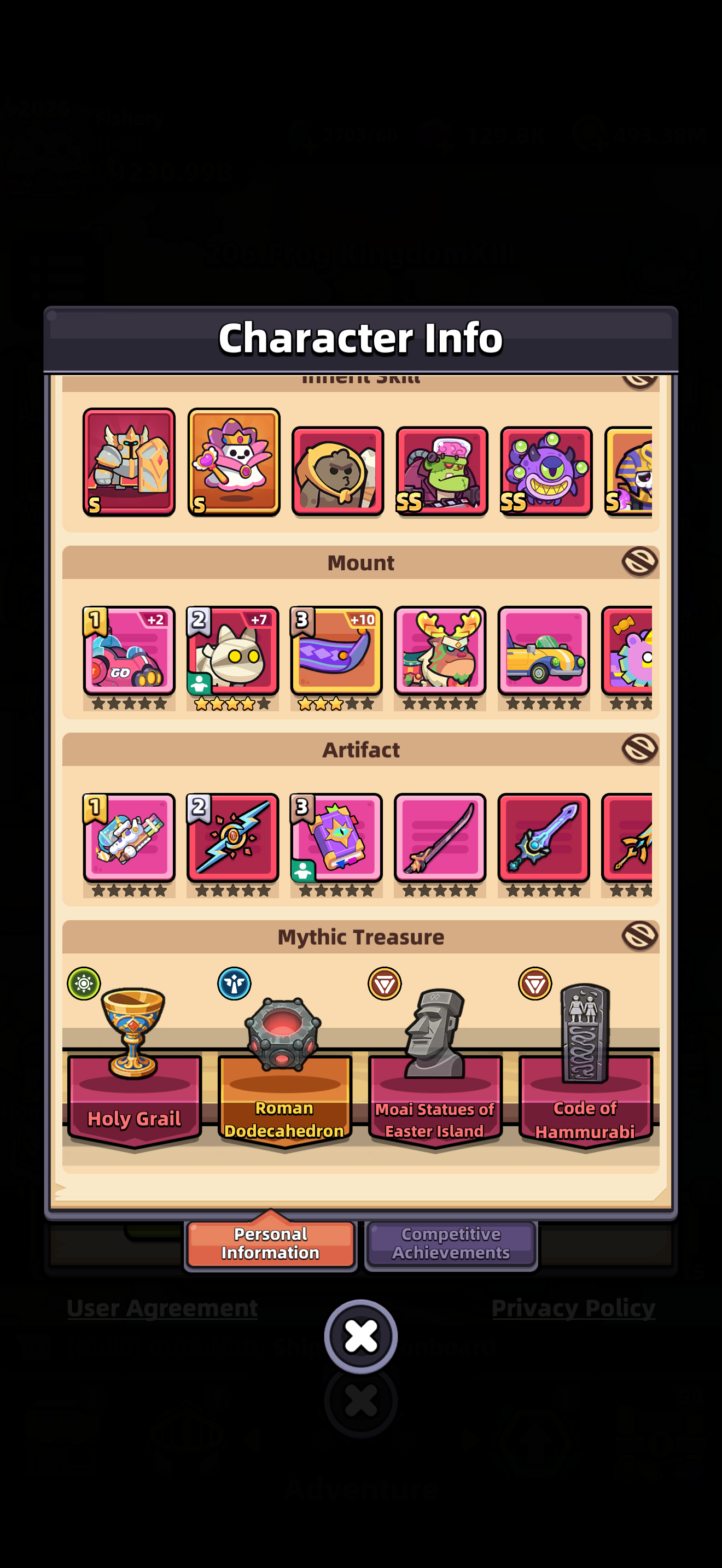The width and height of the screenshot is (722, 1568).
Task: Toggle visibility of Artifact section
Action: click(x=639, y=748)
